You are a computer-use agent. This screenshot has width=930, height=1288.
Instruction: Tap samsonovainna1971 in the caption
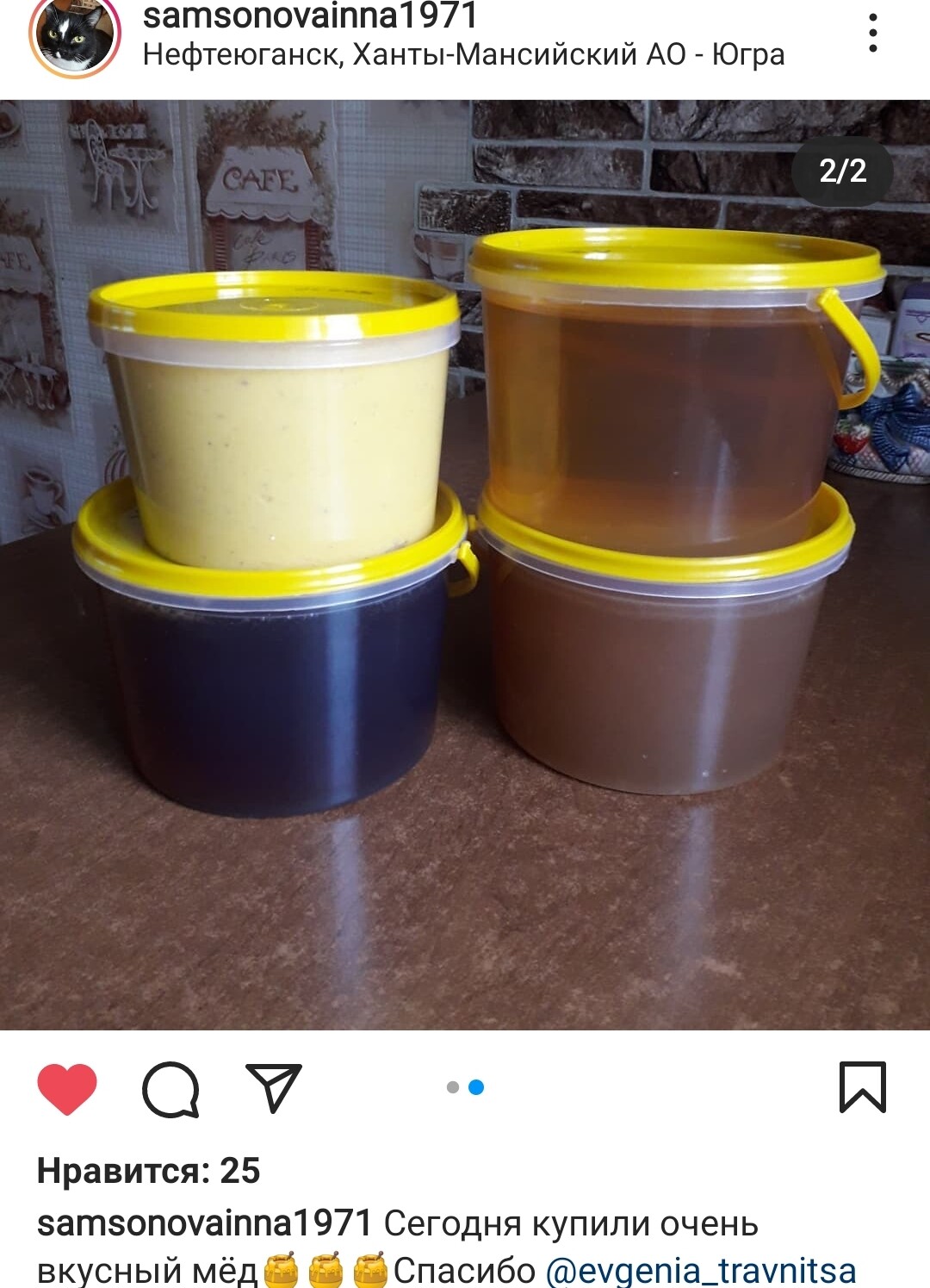pyautogui.click(x=204, y=1223)
